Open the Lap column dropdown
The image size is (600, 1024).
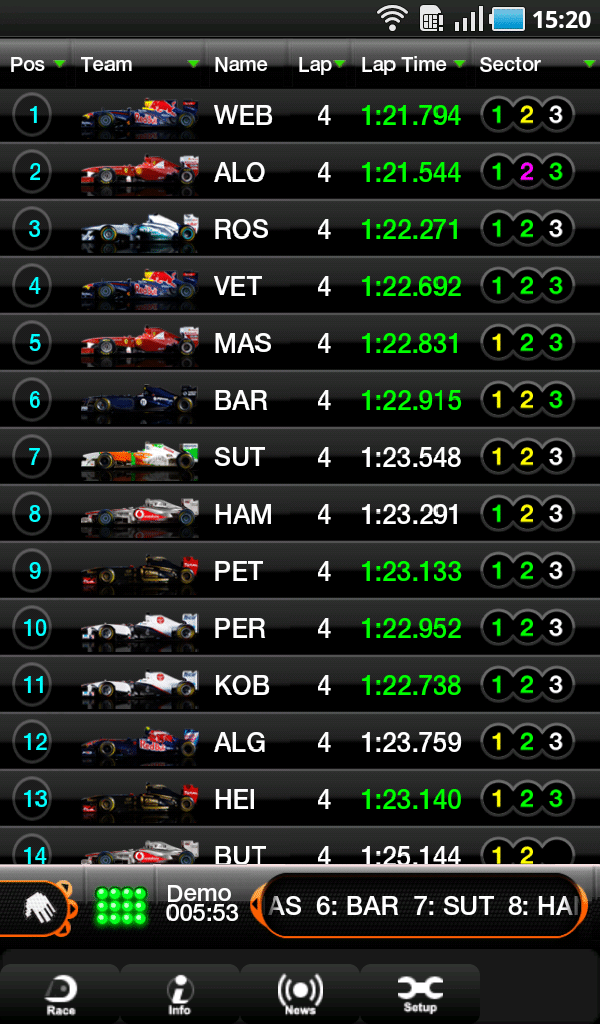pos(321,64)
